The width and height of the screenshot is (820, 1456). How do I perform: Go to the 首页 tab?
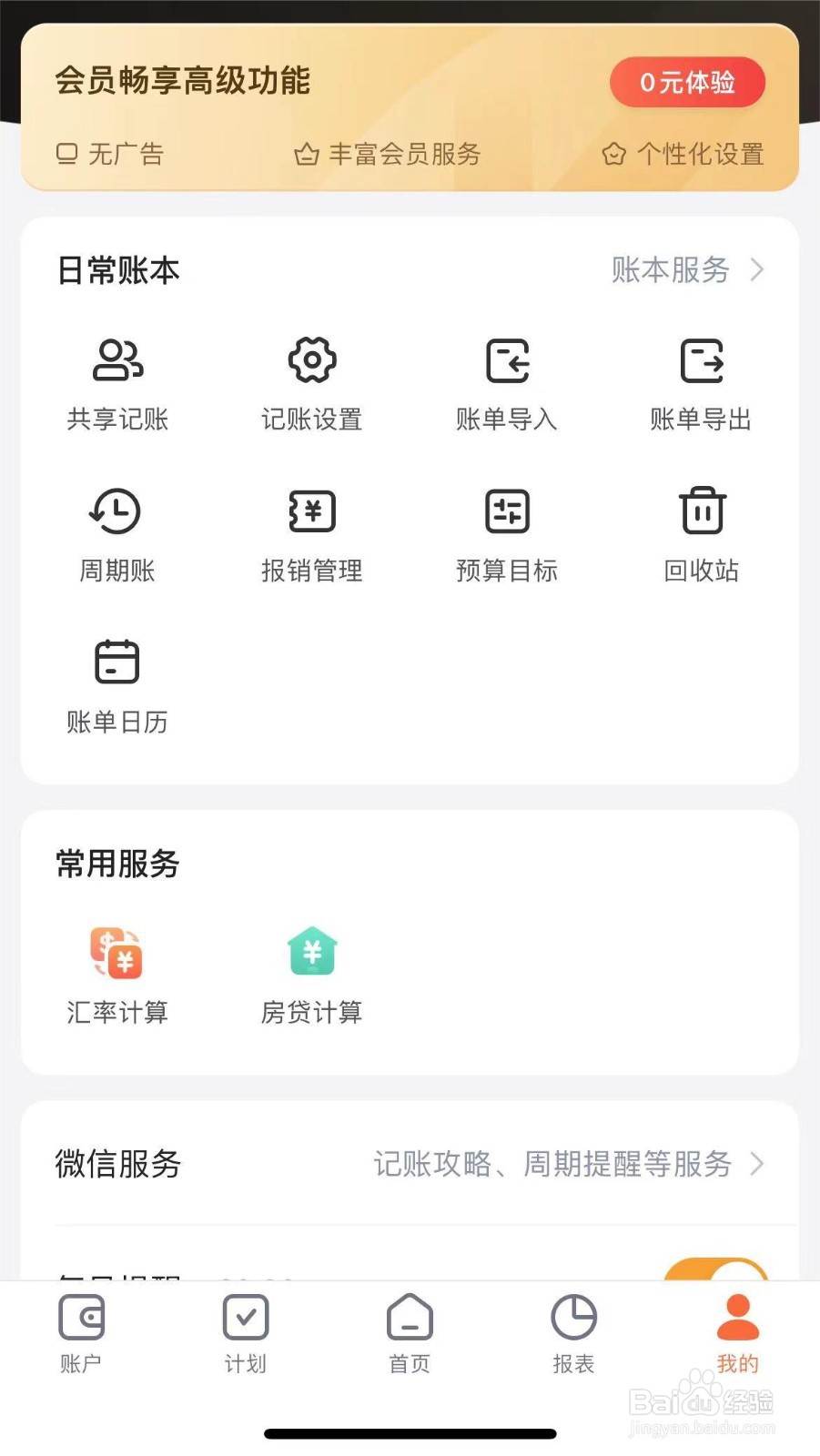(410, 1334)
